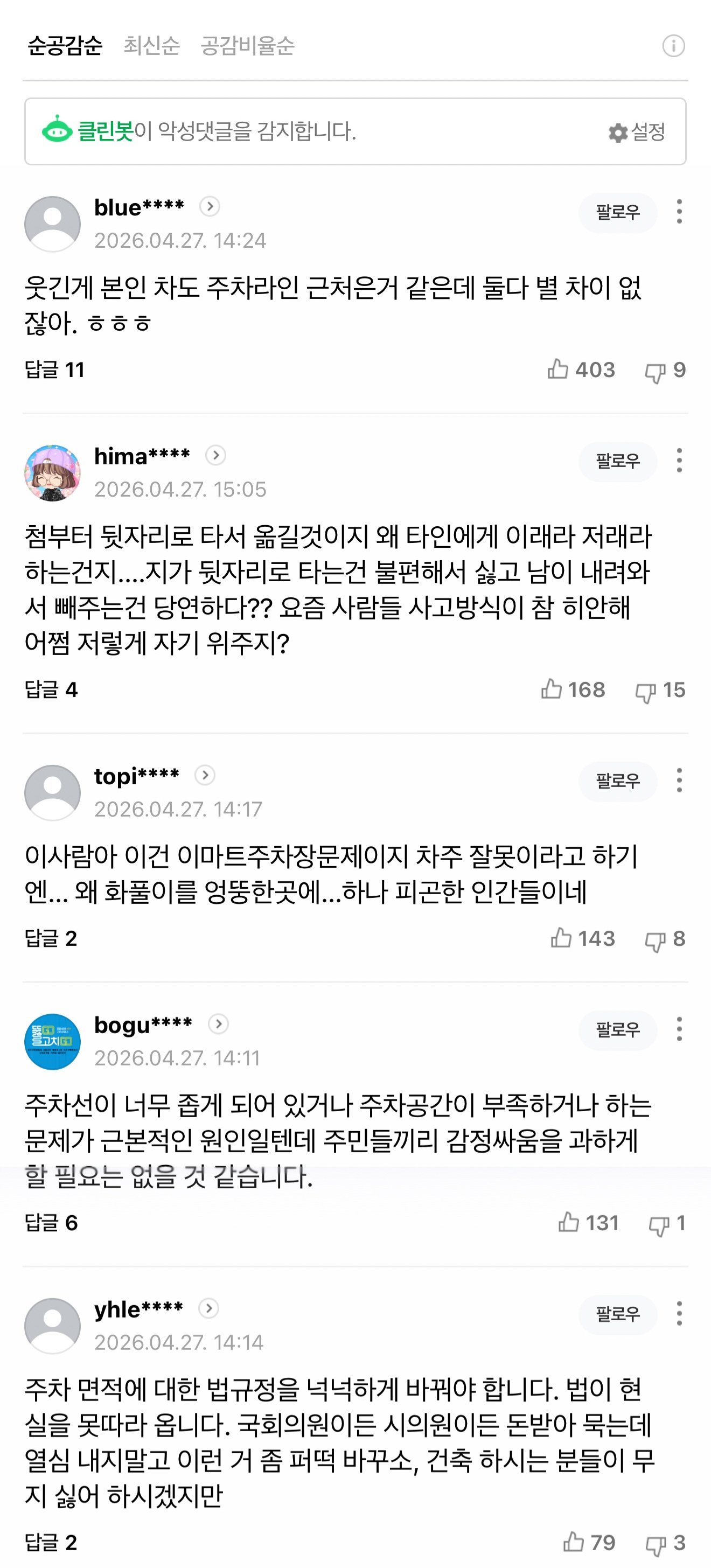Open the info icon beside sorting tabs

[x=673, y=46]
